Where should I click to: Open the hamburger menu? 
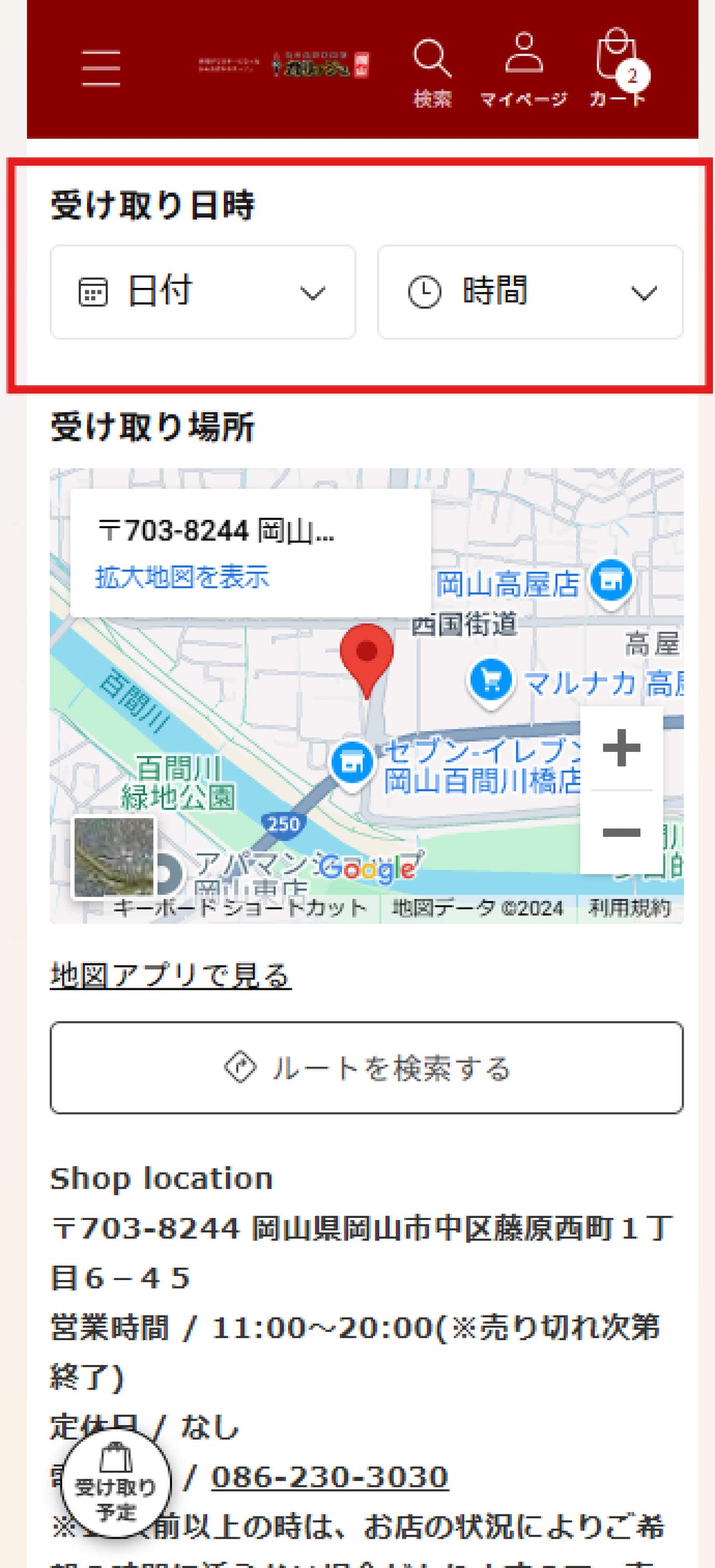101,68
